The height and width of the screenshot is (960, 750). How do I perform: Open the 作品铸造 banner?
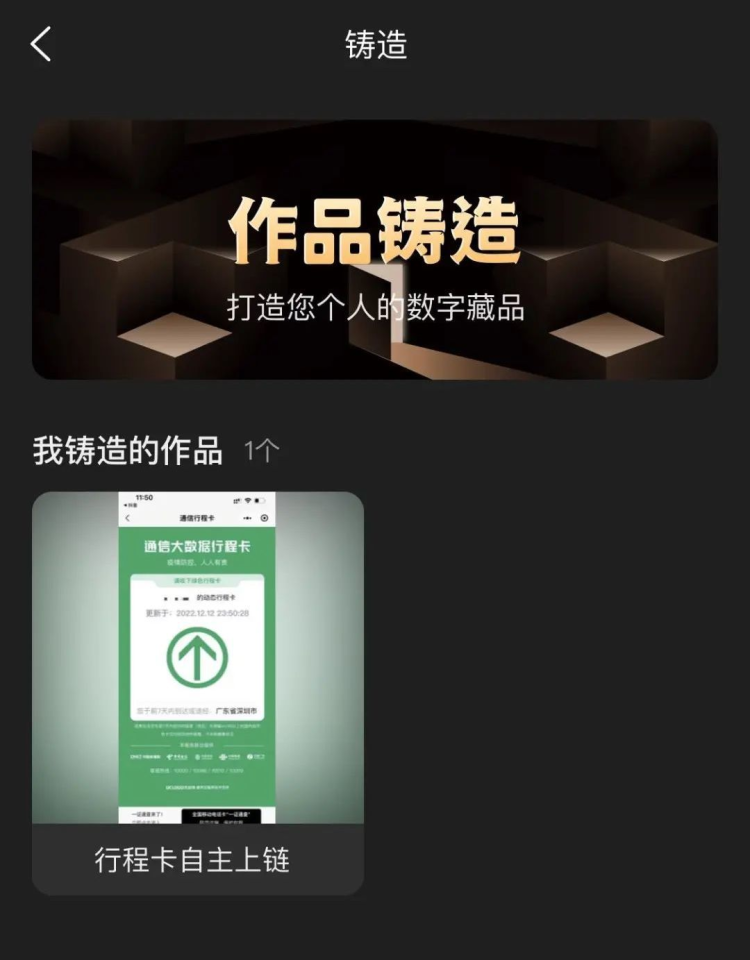pyautogui.click(x=375, y=250)
